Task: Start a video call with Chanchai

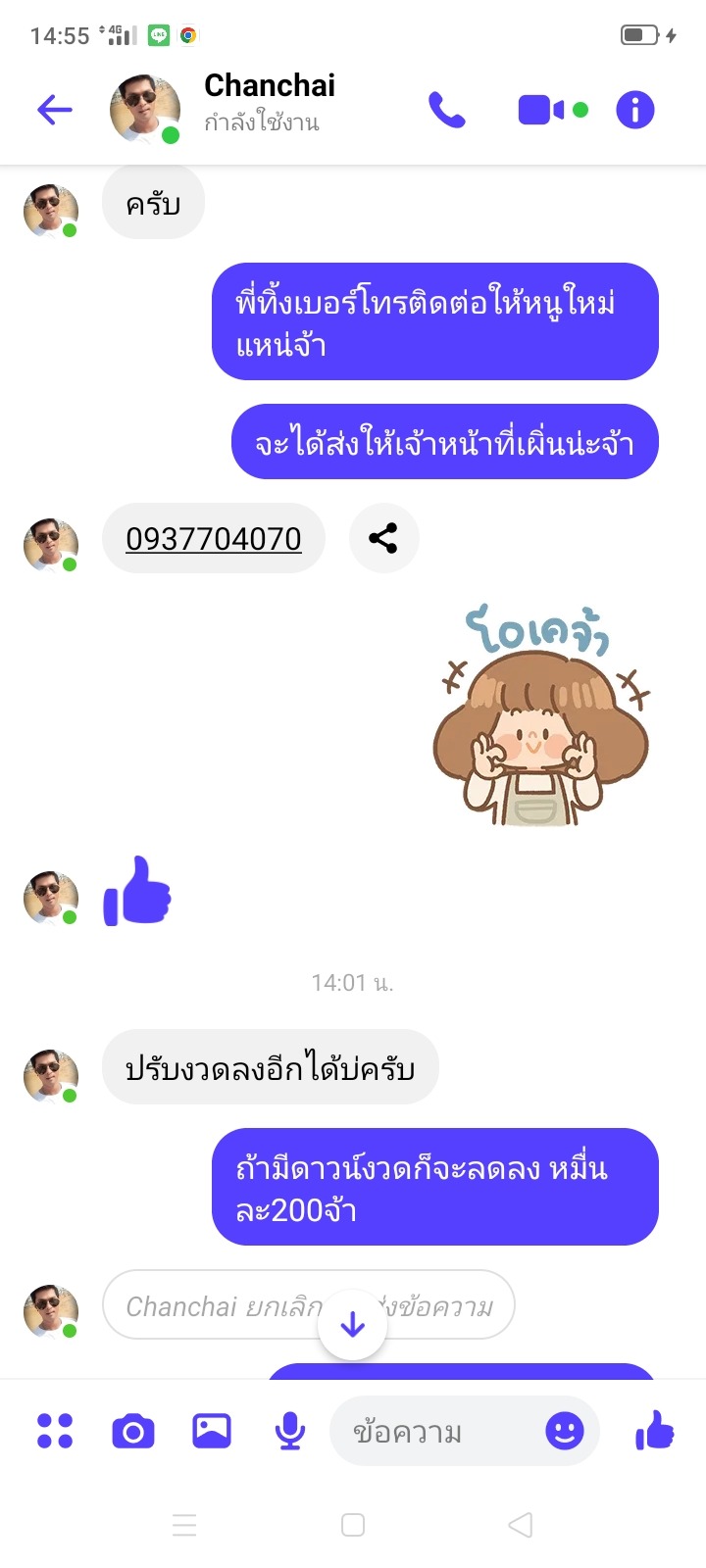Action: pos(541,110)
